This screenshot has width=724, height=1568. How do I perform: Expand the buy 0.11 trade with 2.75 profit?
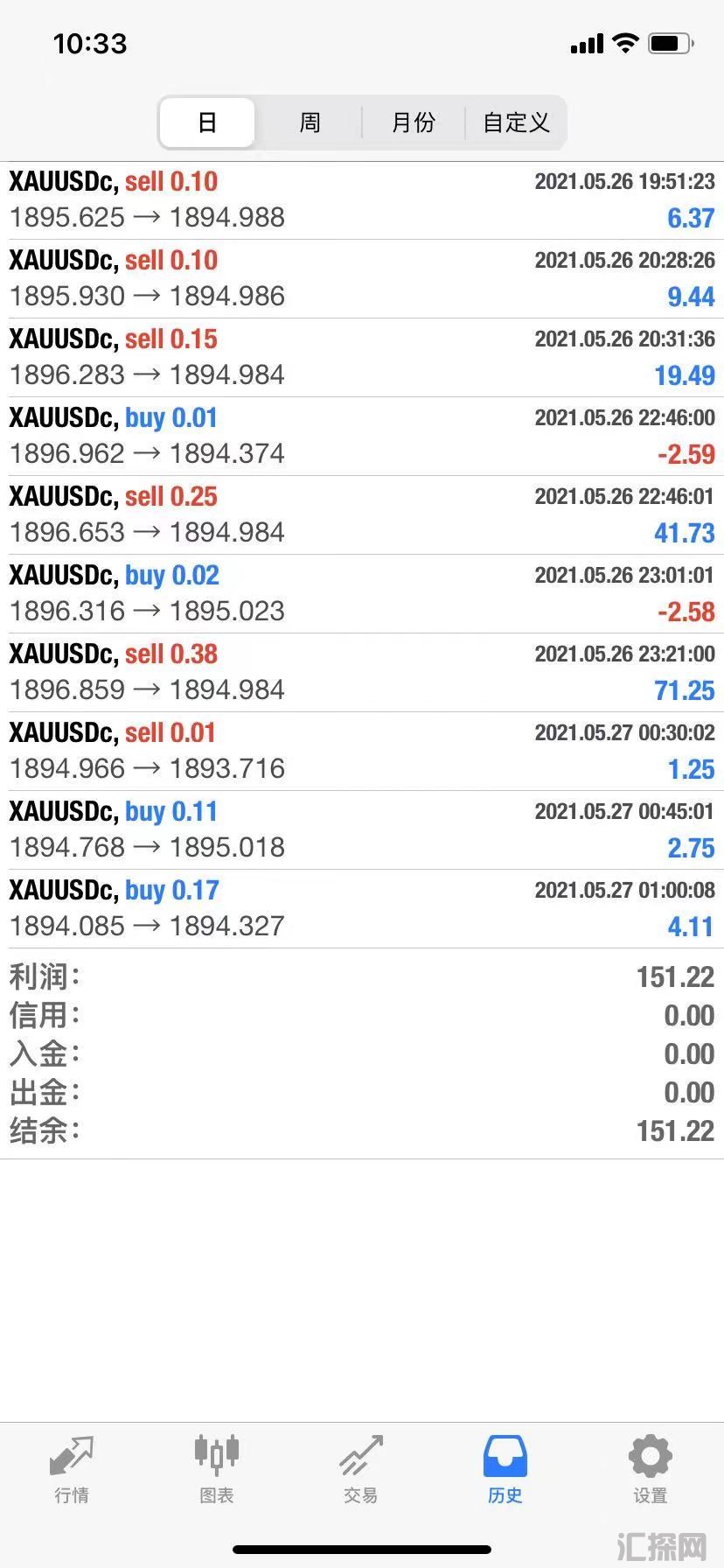(362, 830)
